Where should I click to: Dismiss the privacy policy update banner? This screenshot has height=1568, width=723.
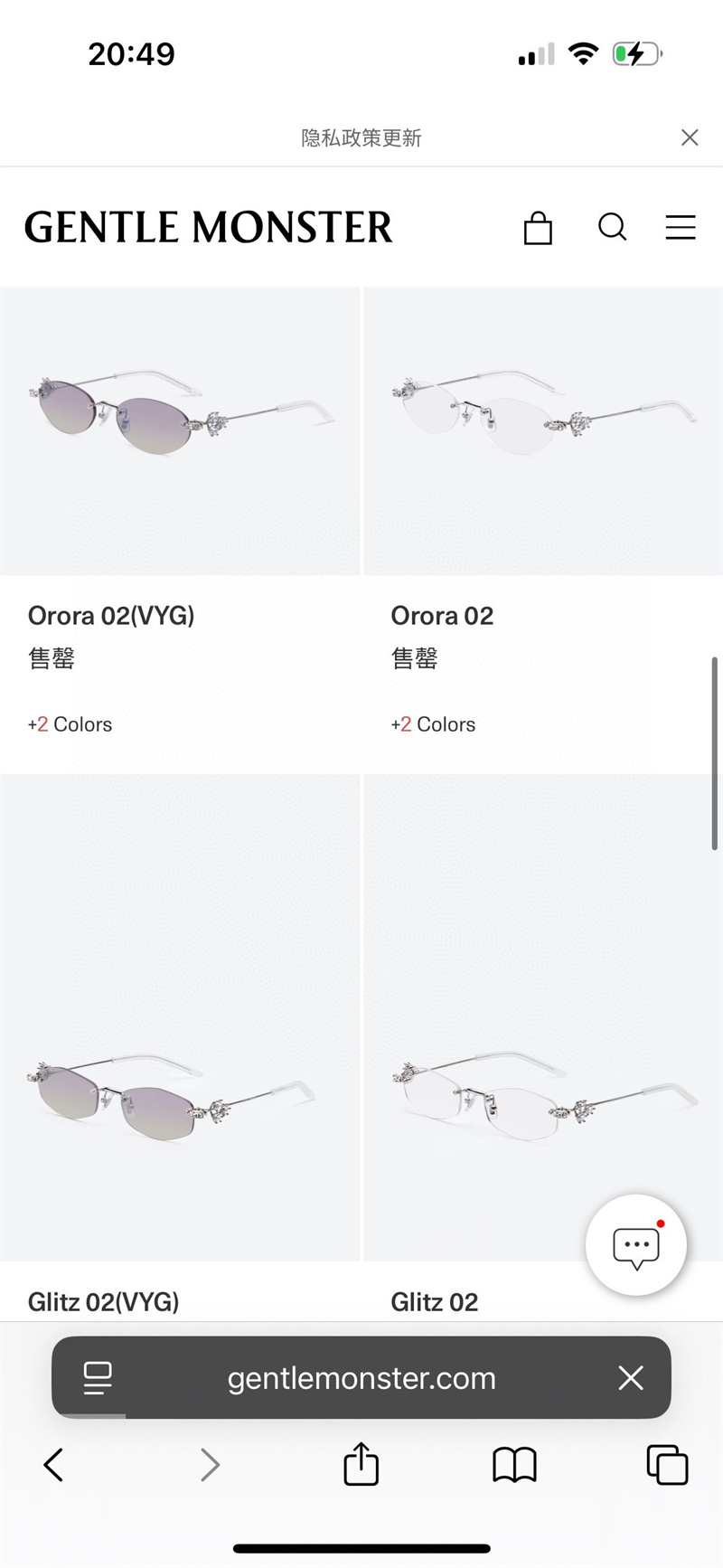(690, 137)
